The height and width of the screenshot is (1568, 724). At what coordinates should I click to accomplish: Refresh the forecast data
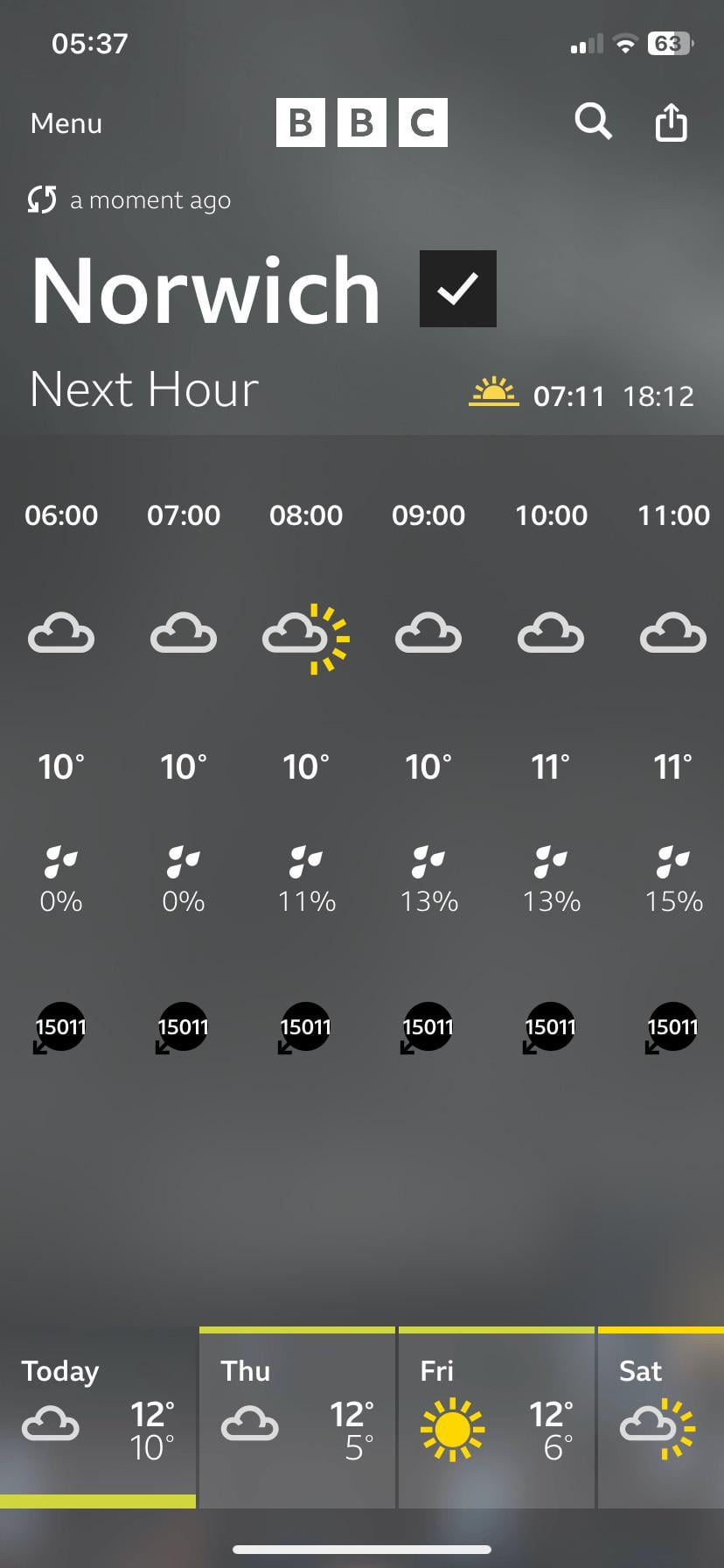tap(41, 200)
